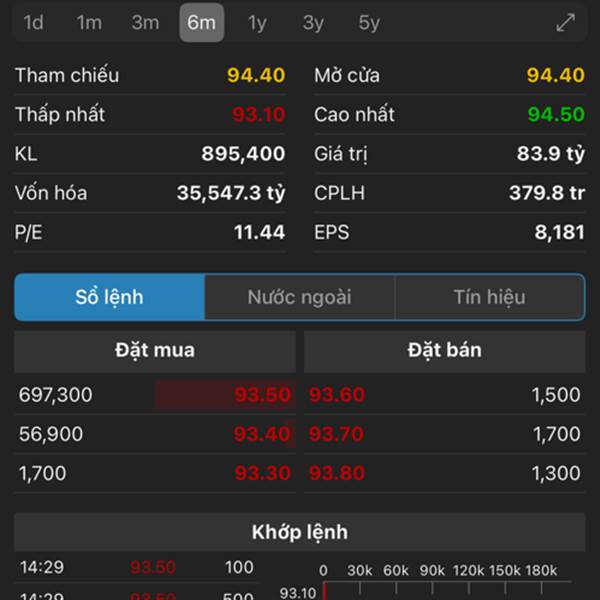The image size is (600, 600).
Task: Go to the Tín hiệu tab
Action: (x=489, y=297)
